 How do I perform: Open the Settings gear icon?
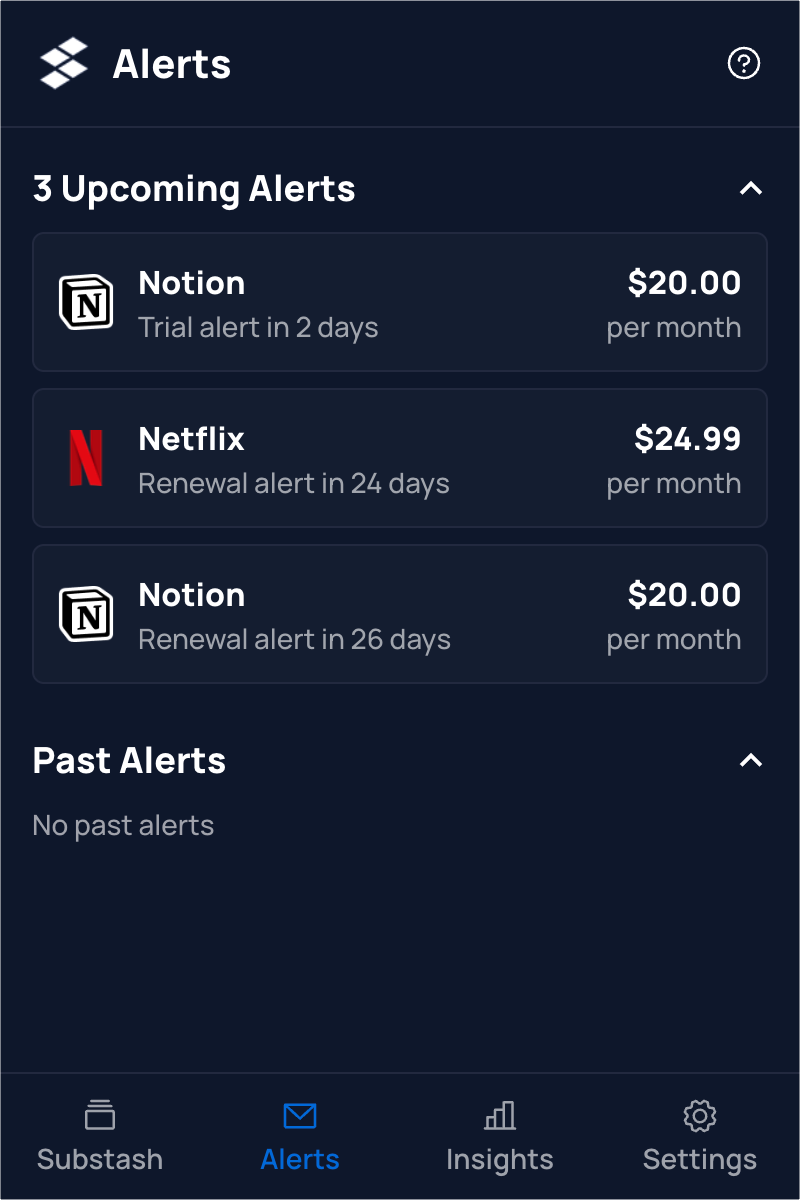pyautogui.click(x=699, y=1116)
